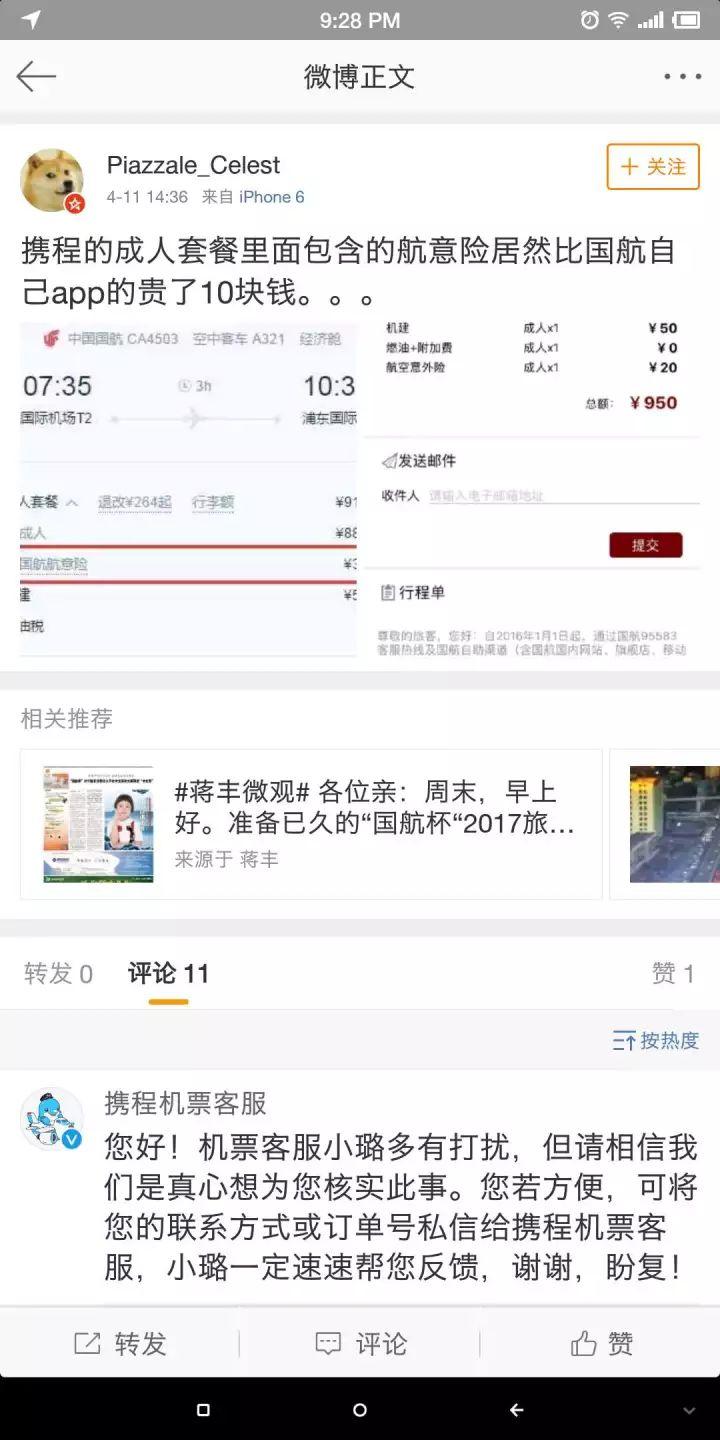Open 携程机票客服 commenter profile
The width and height of the screenshot is (720, 1440).
click(52, 1118)
